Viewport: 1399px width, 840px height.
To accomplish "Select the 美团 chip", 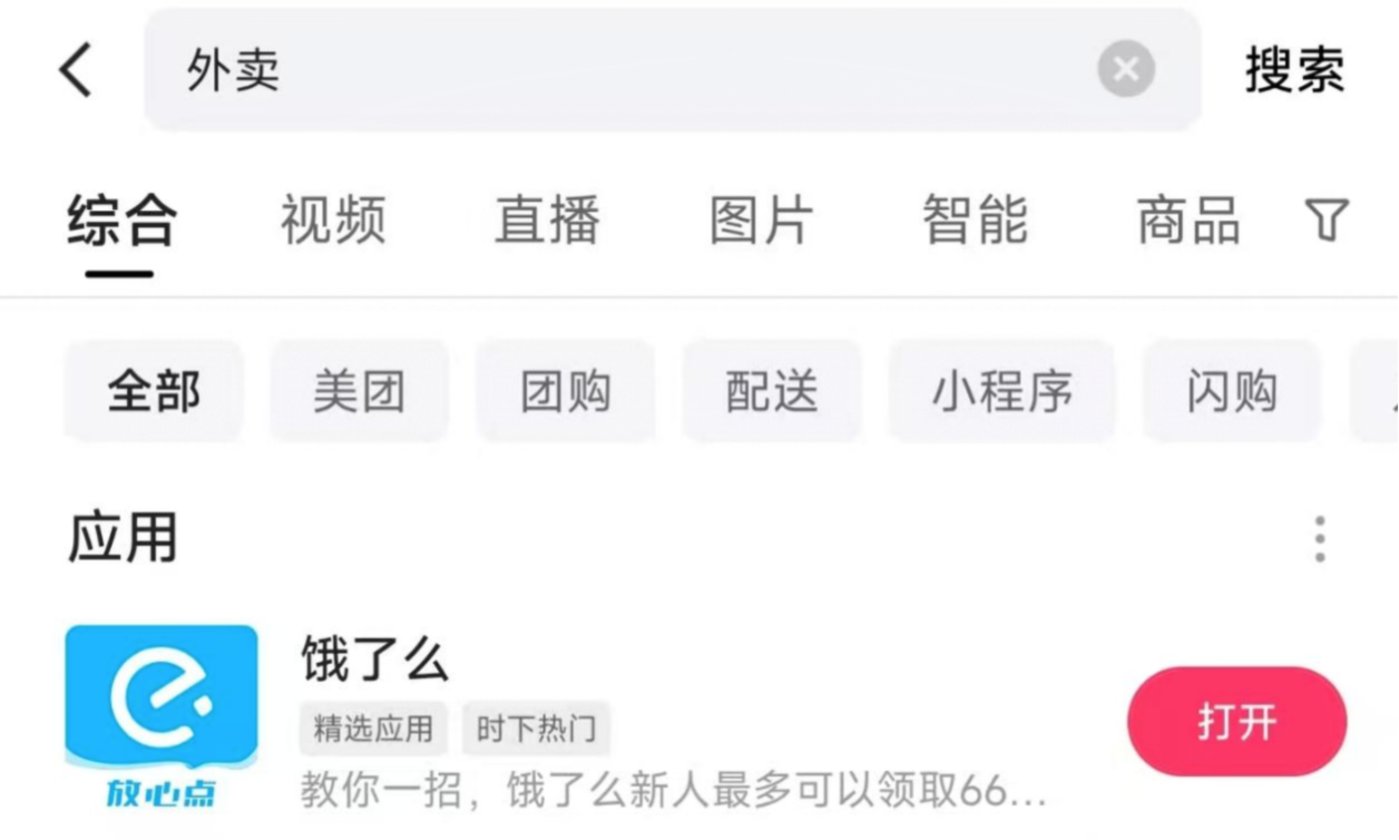I will 359,391.
